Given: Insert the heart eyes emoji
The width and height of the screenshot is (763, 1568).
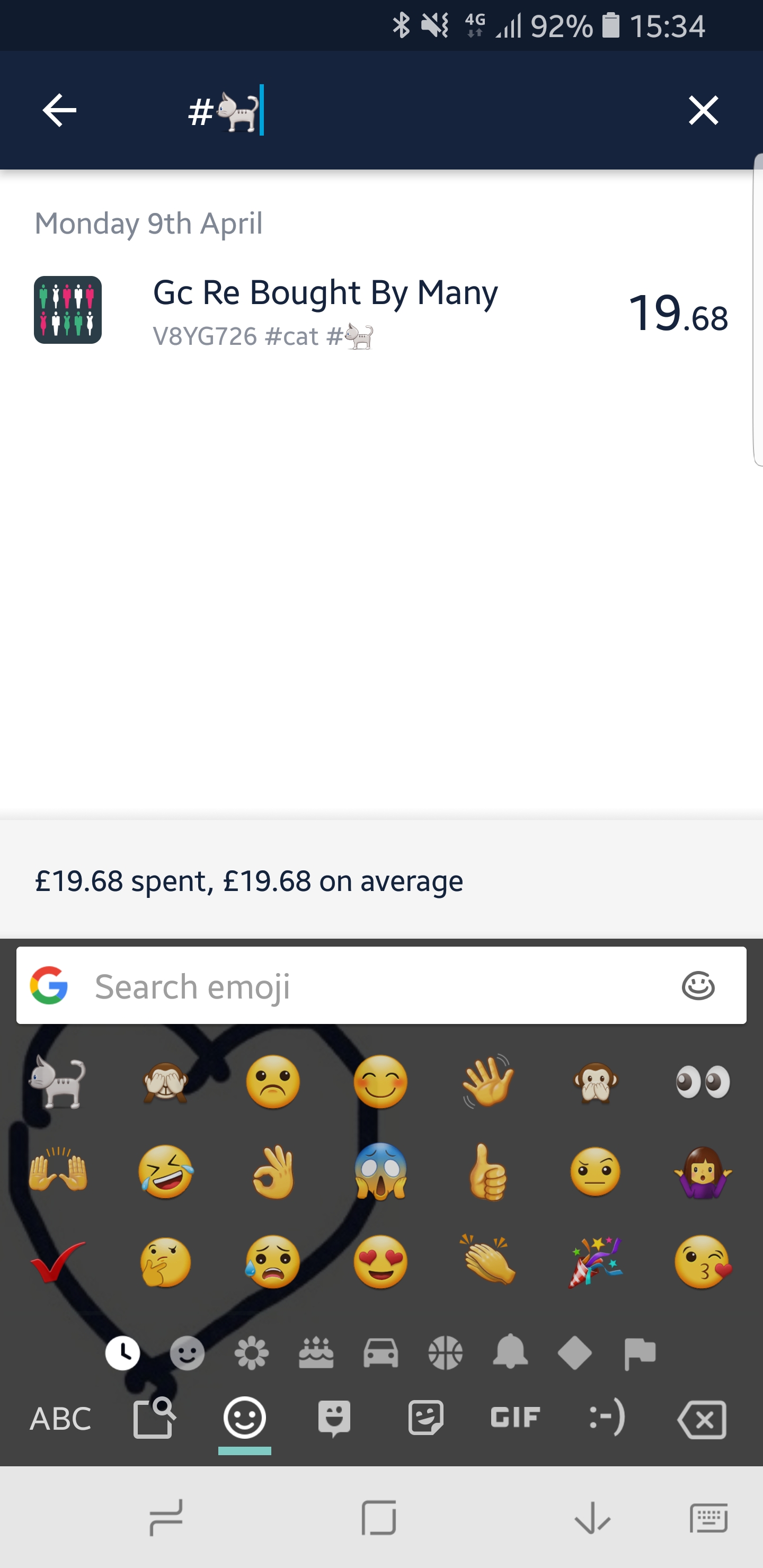Looking at the screenshot, I should [x=380, y=1261].
